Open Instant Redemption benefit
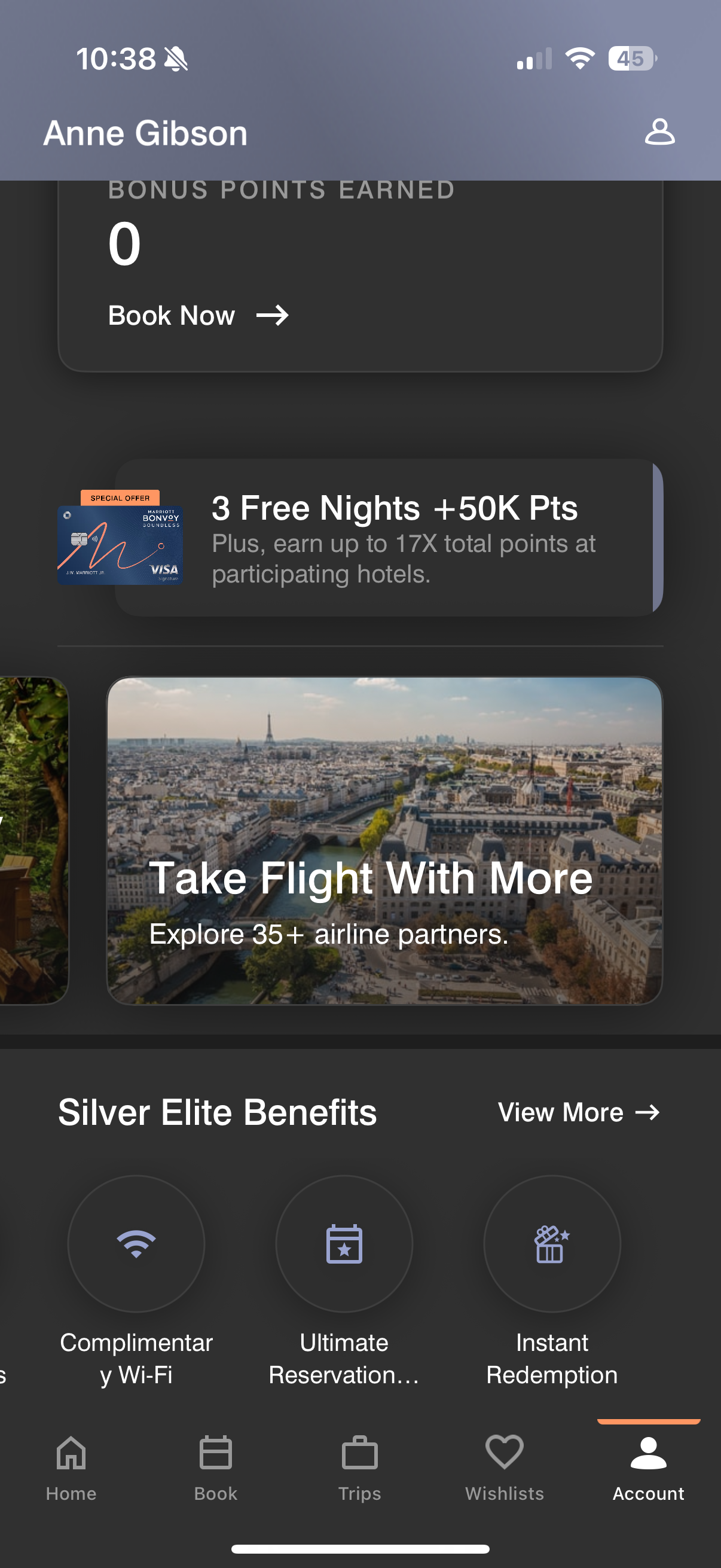Screen dimensions: 721x1568 coord(552,1243)
